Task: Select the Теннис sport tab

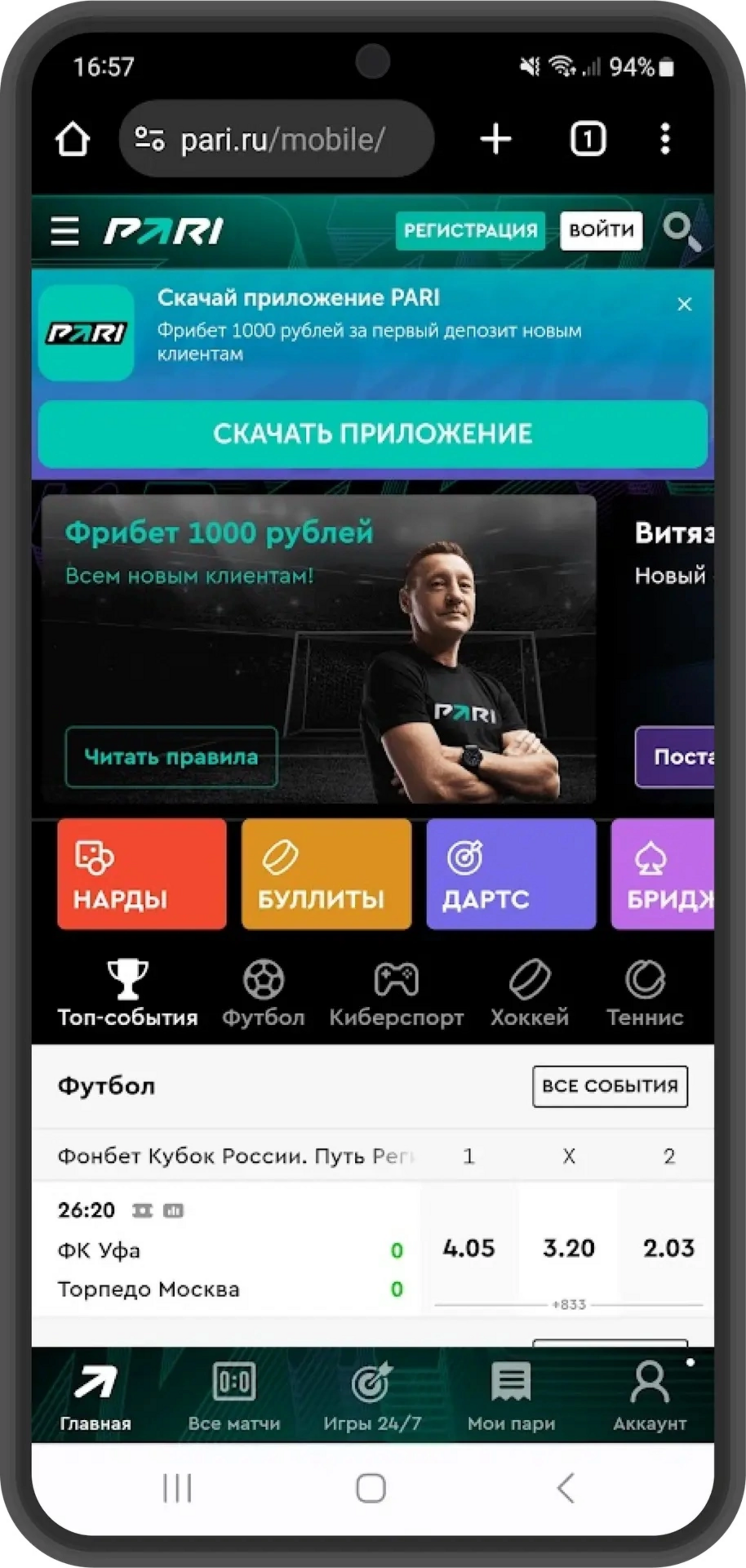Action: click(644, 993)
